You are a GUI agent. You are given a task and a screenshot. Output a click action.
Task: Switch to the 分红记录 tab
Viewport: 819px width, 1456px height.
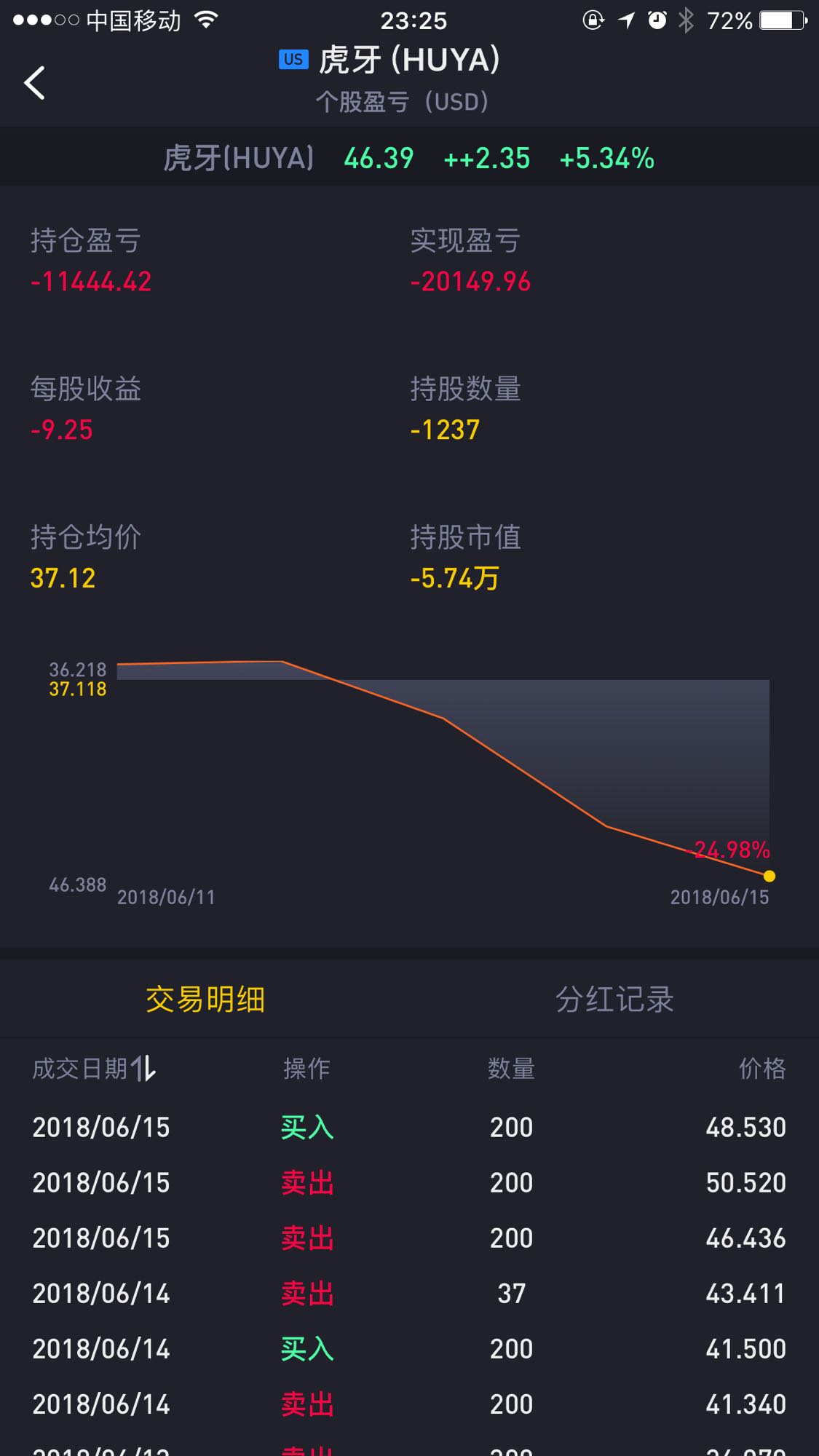pos(614,999)
